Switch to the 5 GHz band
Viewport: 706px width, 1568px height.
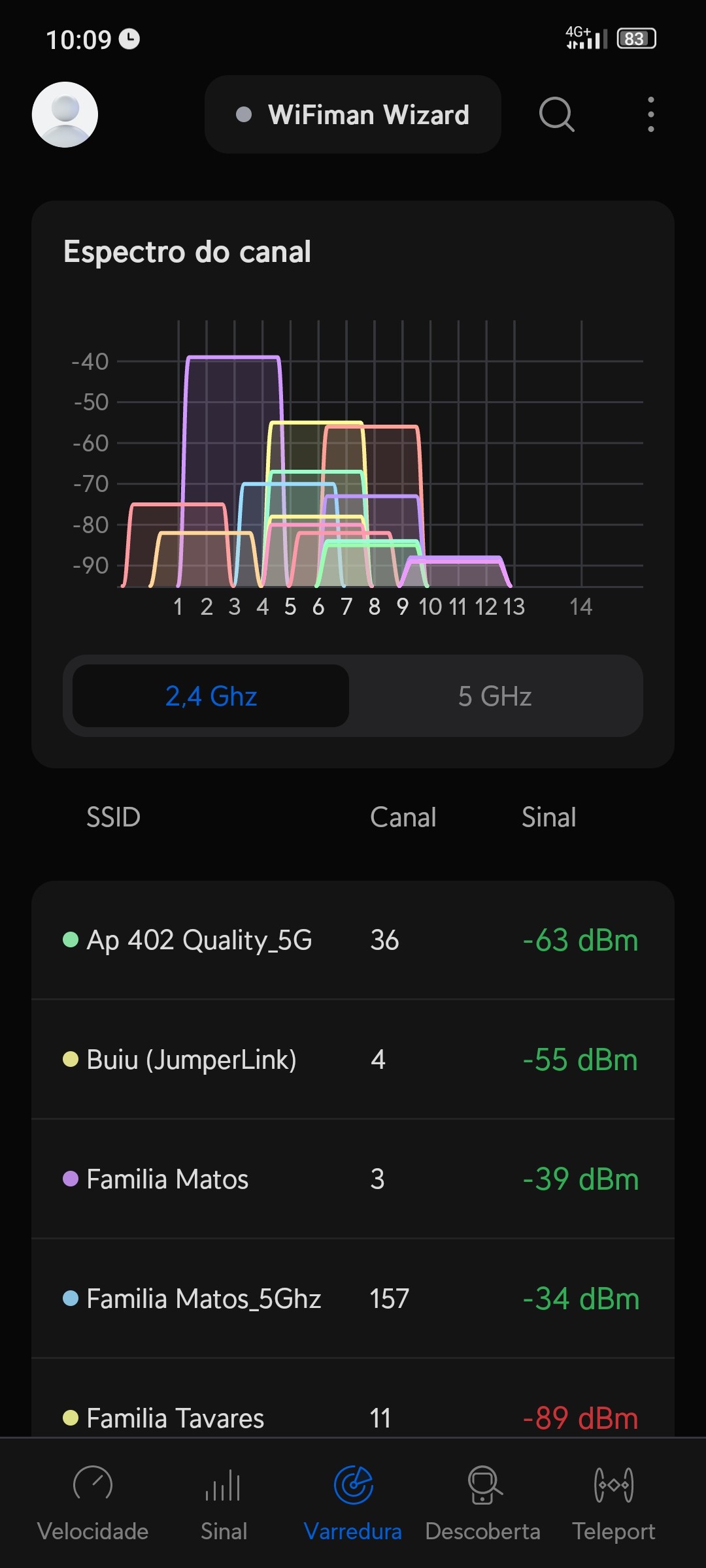[x=495, y=696]
